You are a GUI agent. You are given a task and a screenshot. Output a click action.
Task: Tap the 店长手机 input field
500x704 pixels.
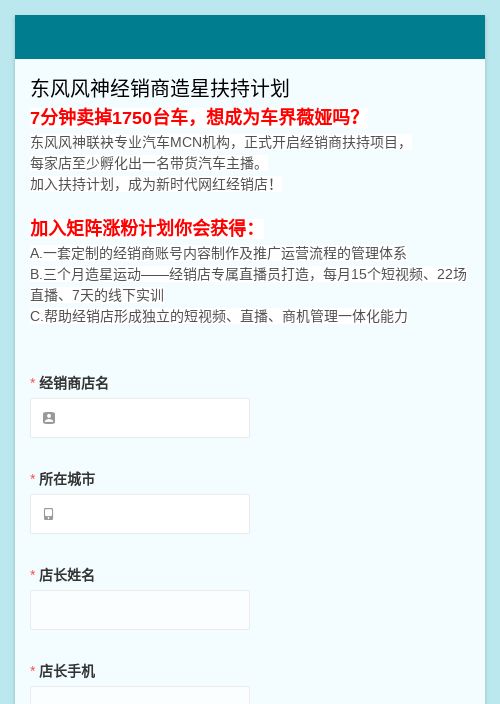[140, 695]
